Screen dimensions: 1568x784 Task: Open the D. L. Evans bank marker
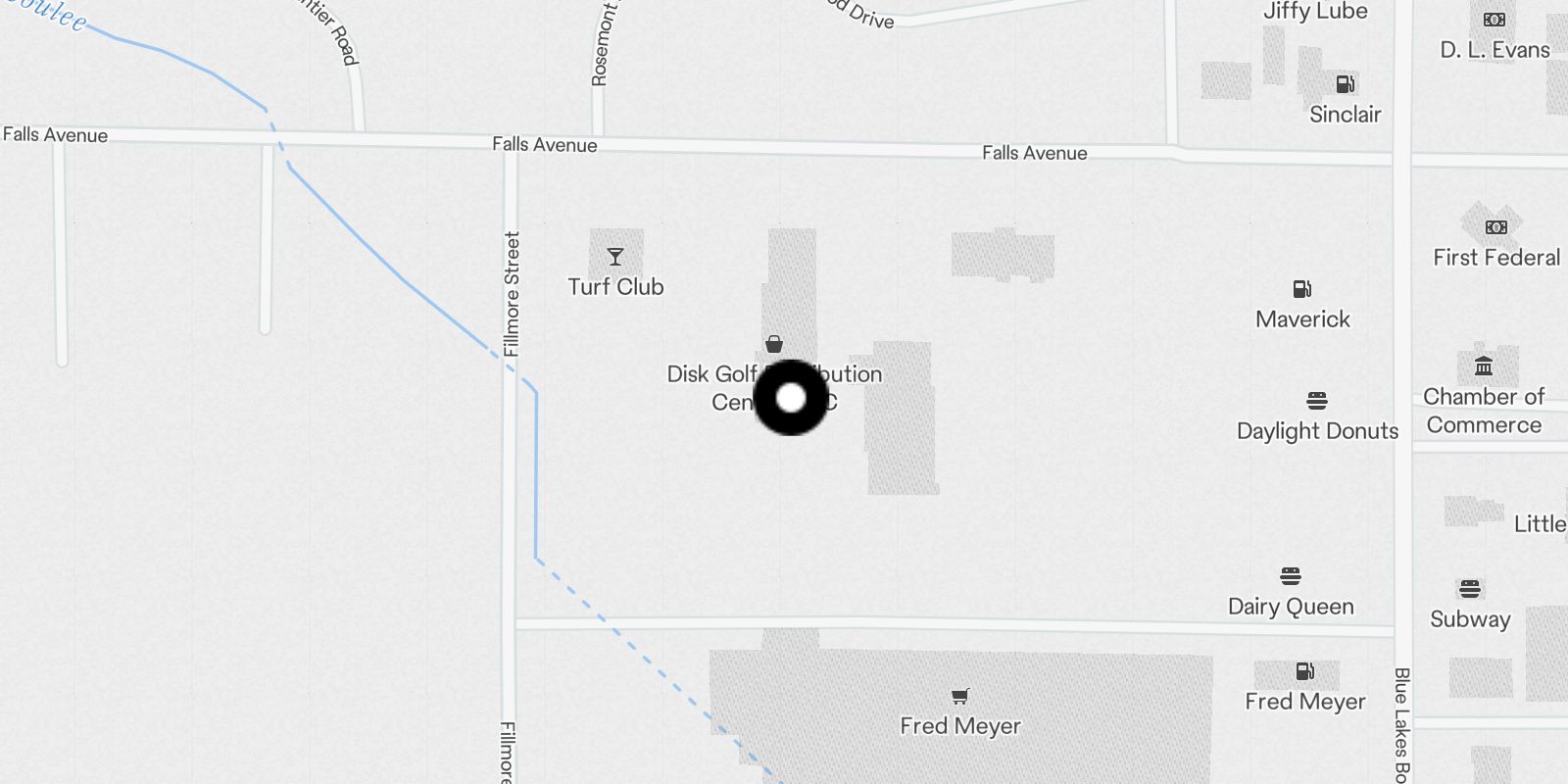click(1494, 20)
